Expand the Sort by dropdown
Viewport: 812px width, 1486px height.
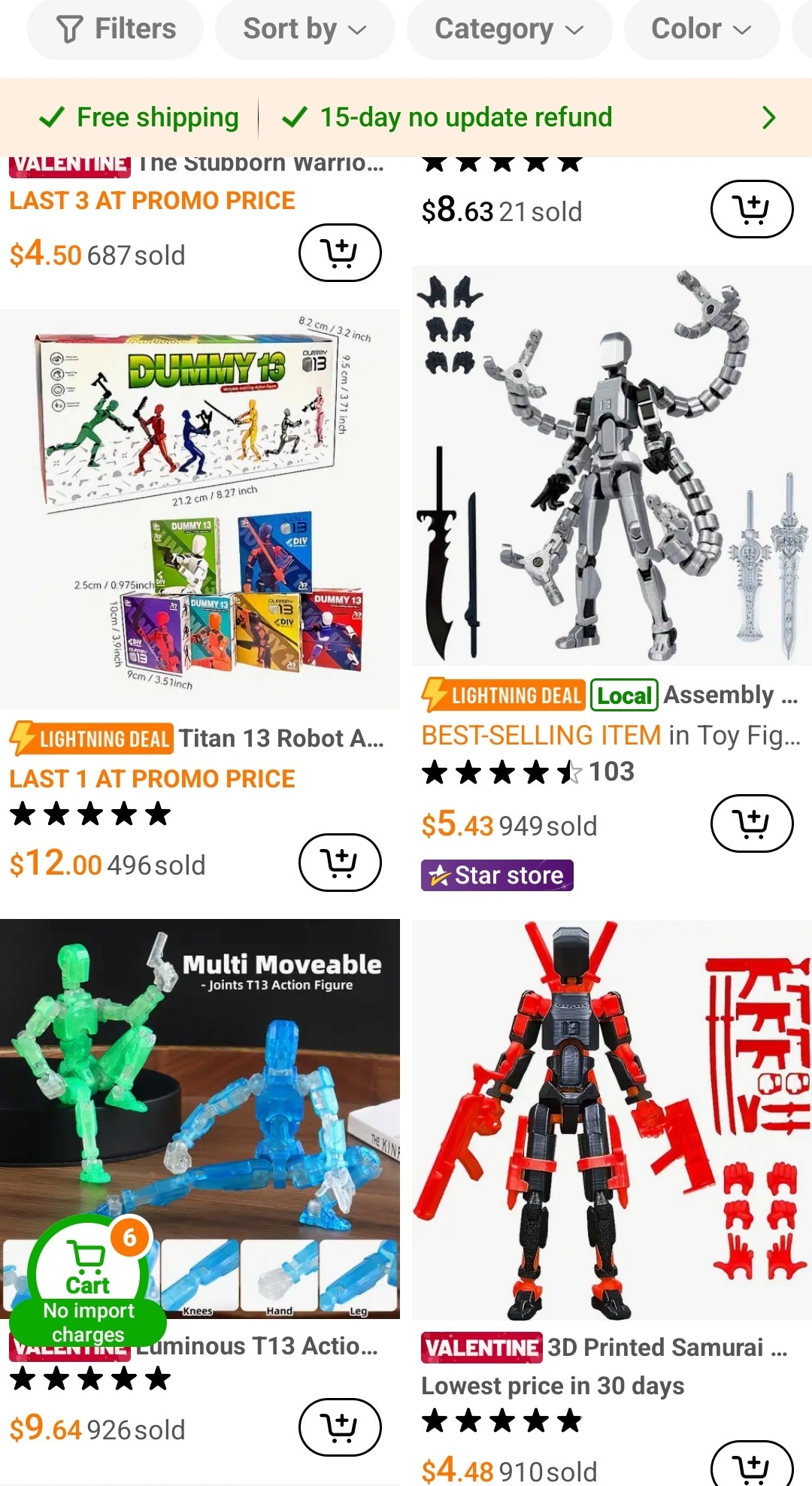[x=304, y=29]
